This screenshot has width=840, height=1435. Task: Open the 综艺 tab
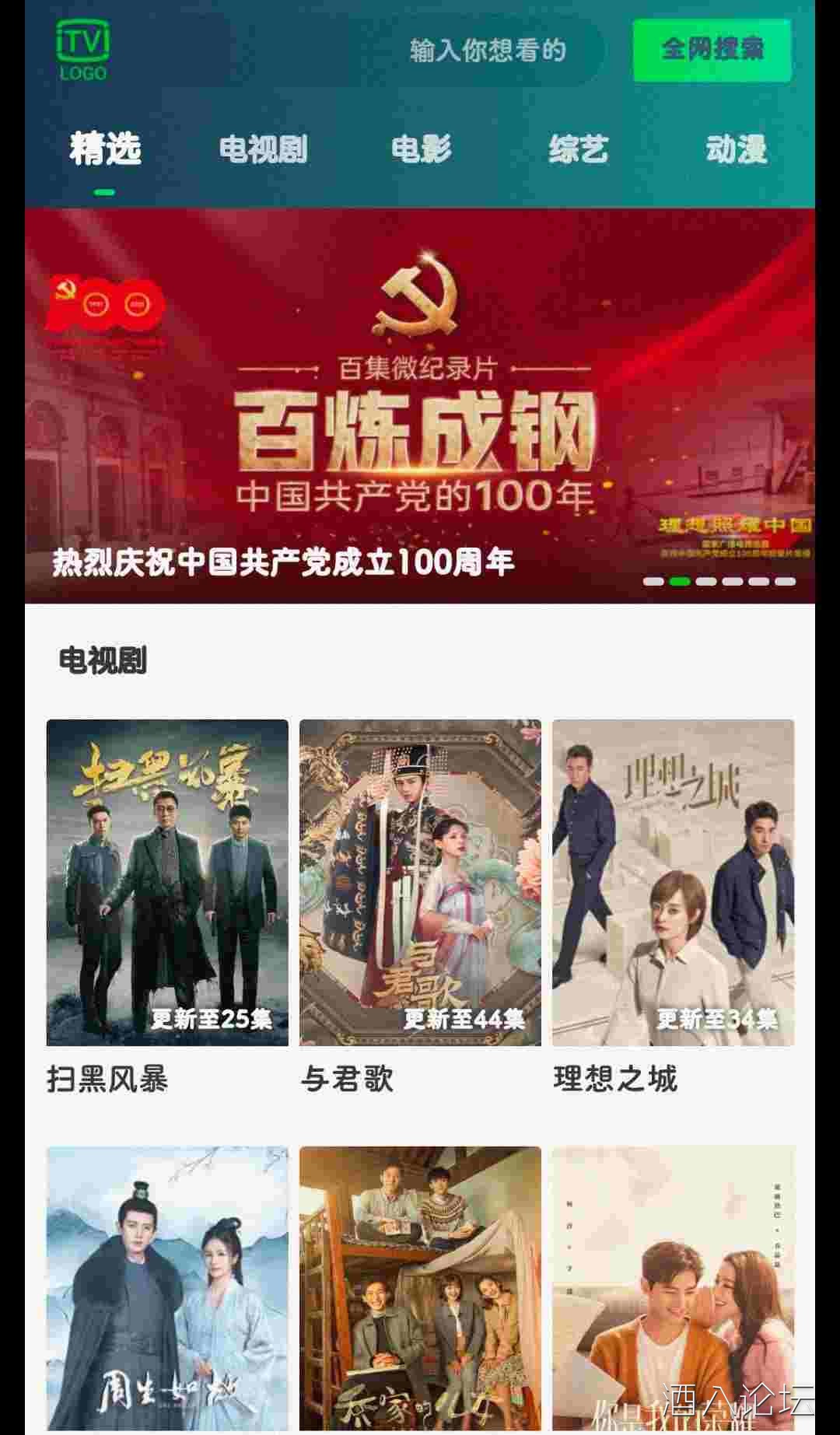click(x=578, y=149)
